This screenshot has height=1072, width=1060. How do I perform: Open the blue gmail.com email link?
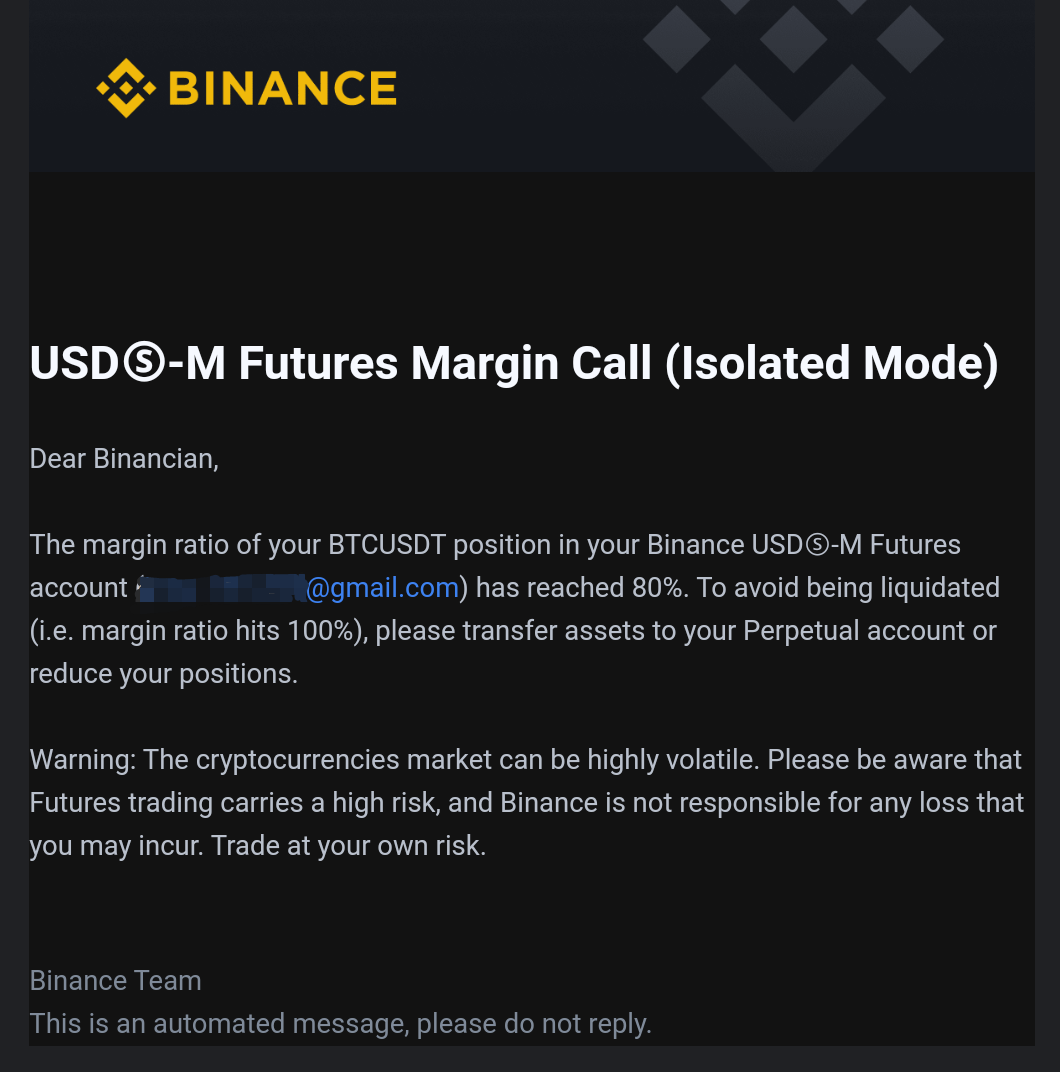click(298, 588)
